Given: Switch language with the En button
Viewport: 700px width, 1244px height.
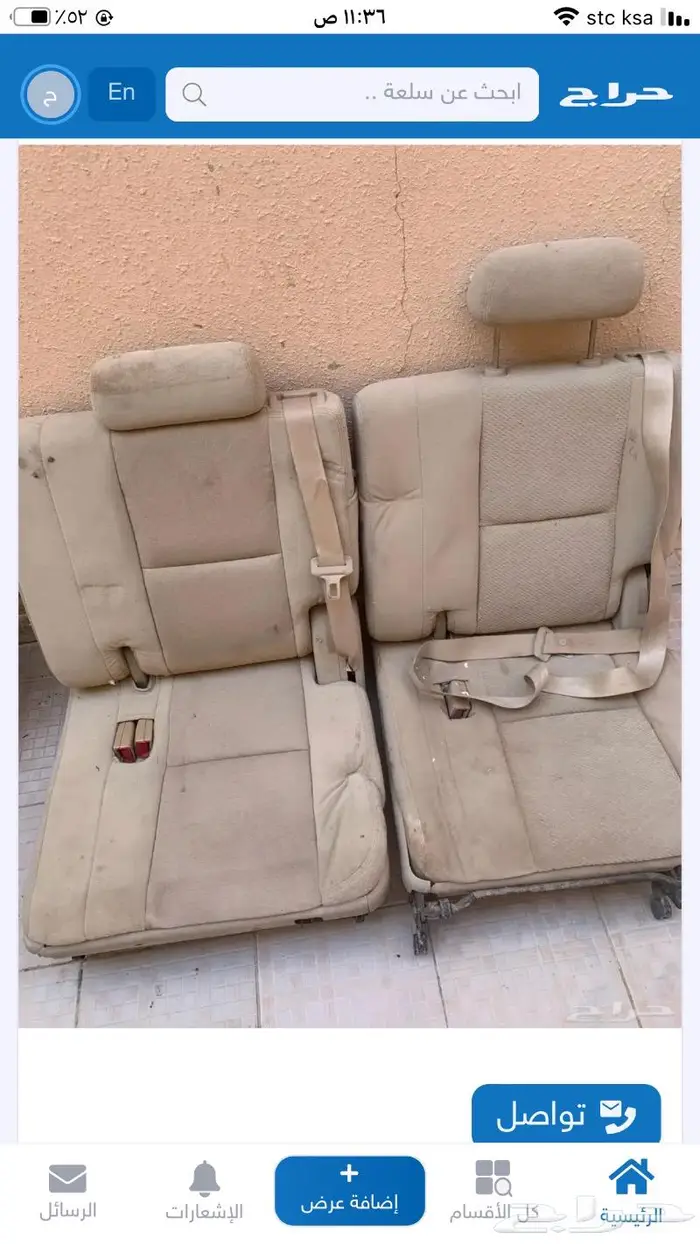Looking at the screenshot, I should point(122,93).
